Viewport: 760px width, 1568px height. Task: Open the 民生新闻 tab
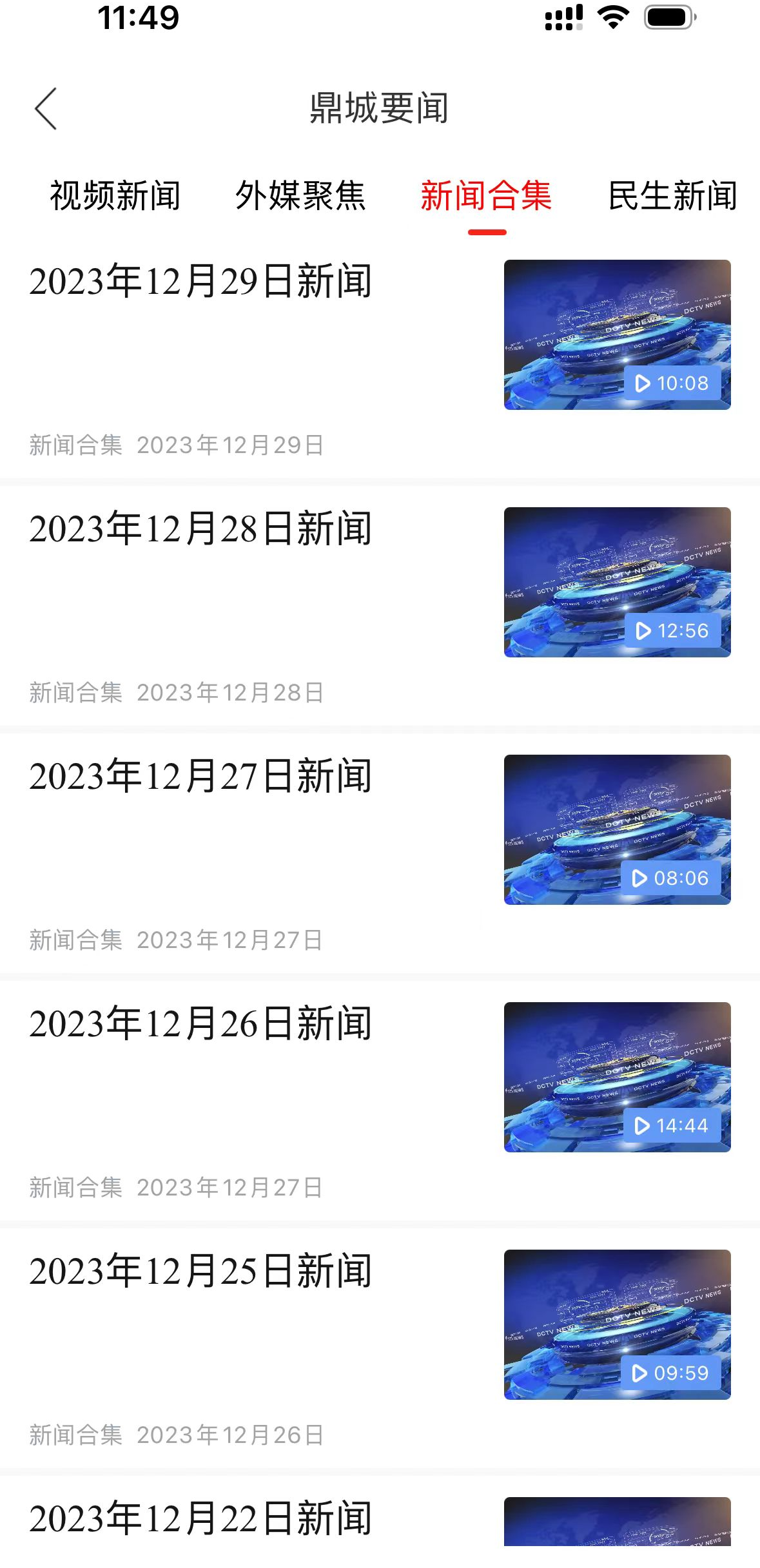tap(672, 196)
